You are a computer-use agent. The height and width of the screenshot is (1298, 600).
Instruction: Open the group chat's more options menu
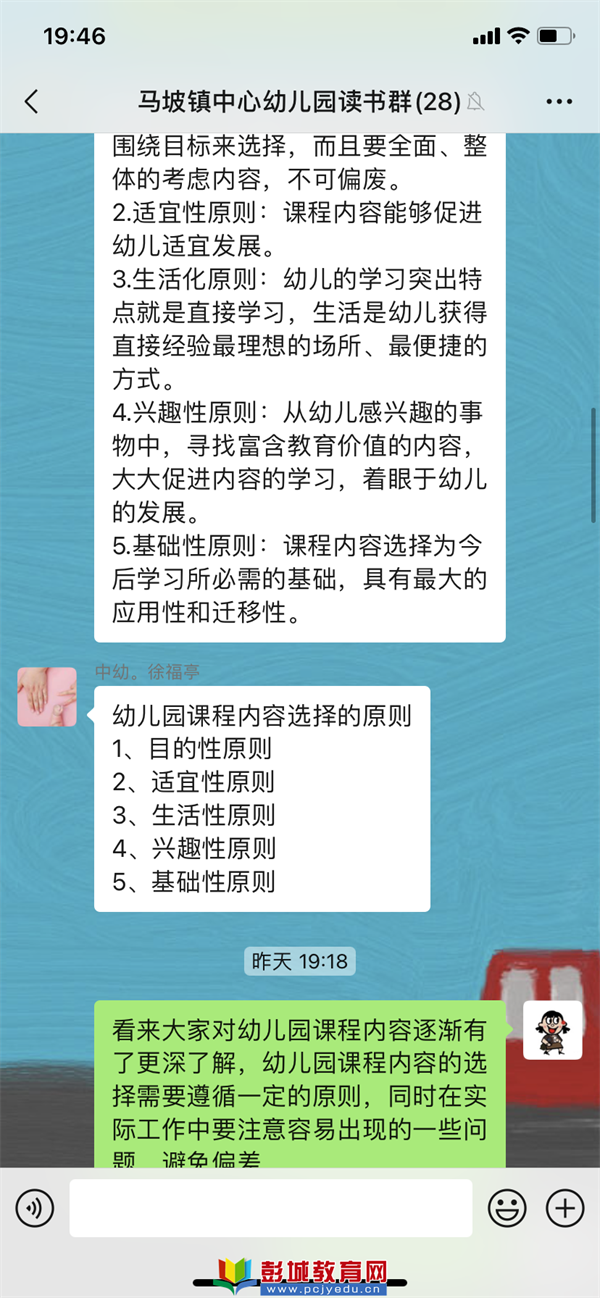pyautogui.click(x=559, y=101)
